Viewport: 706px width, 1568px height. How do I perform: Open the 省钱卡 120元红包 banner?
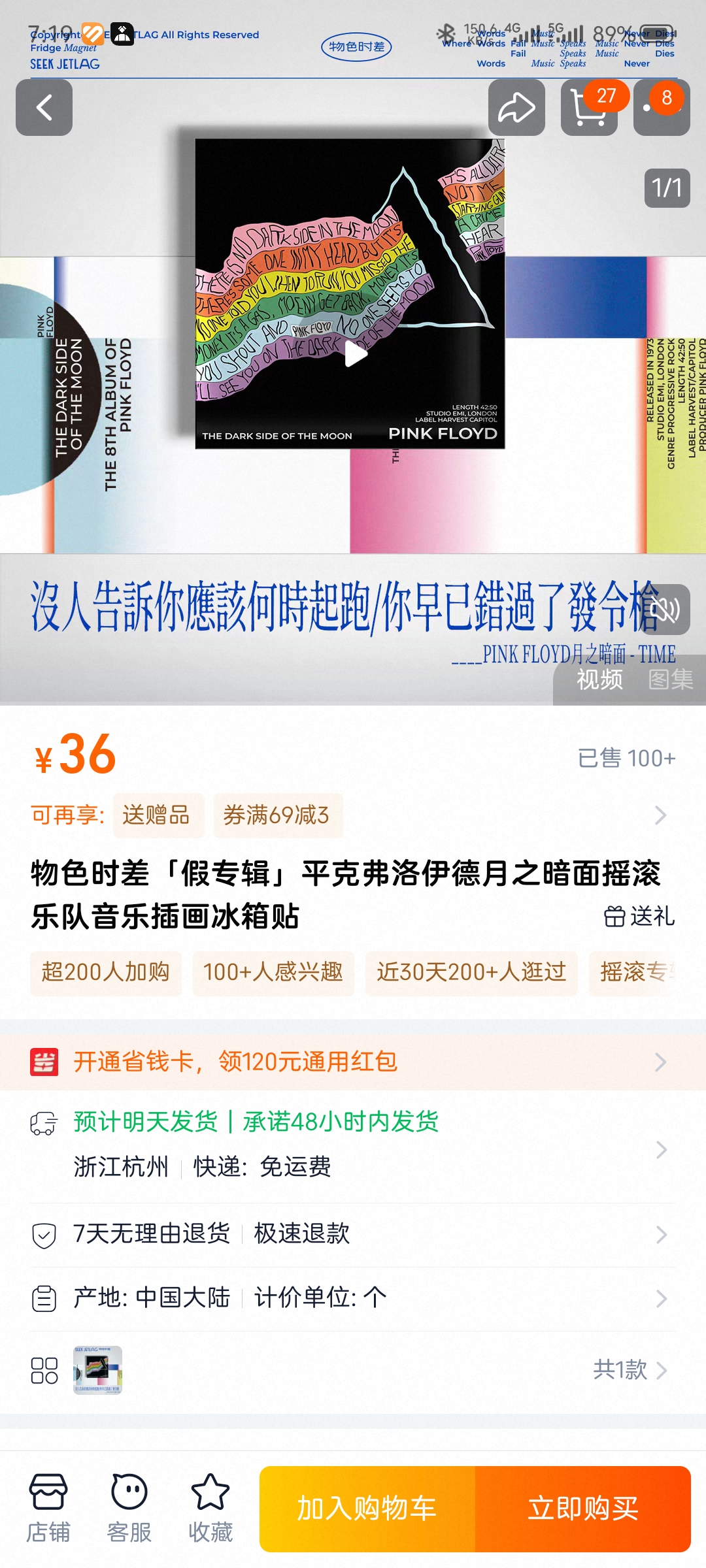(x=353, y=1062)
